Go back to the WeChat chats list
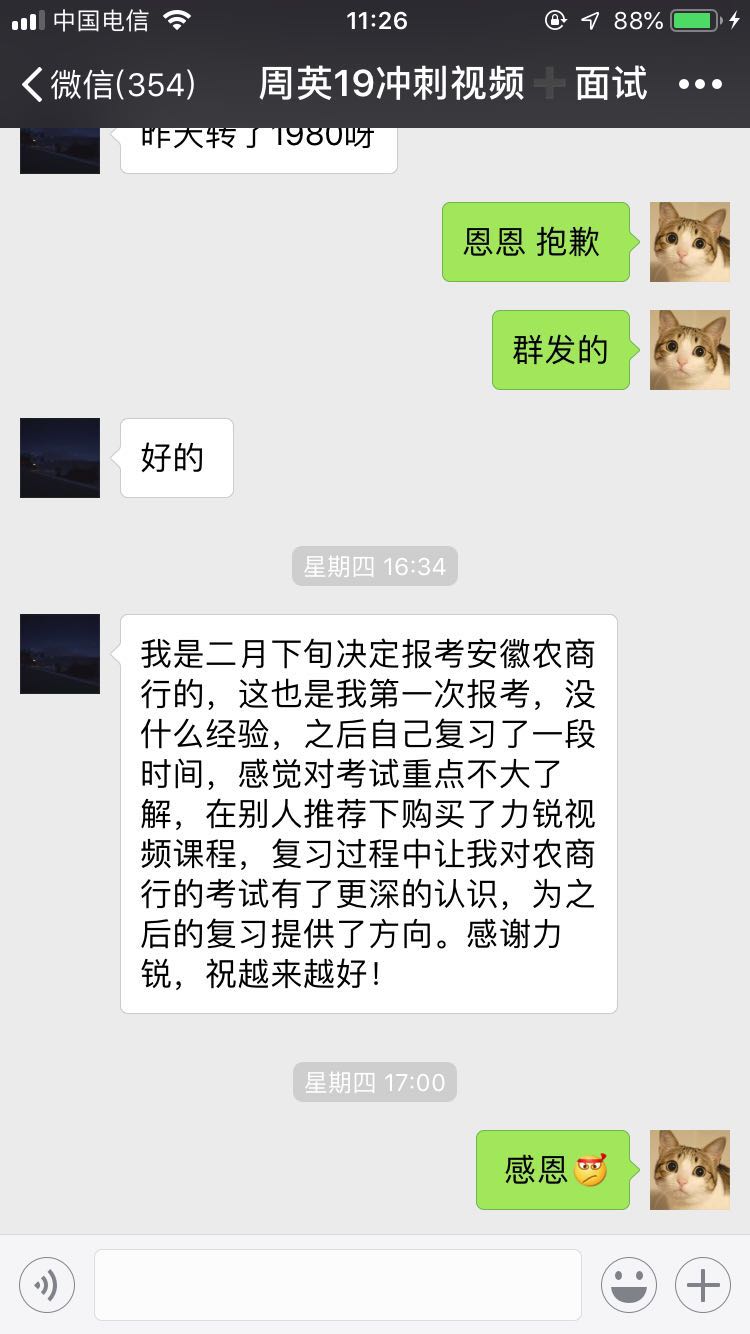750x1334 pixels. click(108, 84)
